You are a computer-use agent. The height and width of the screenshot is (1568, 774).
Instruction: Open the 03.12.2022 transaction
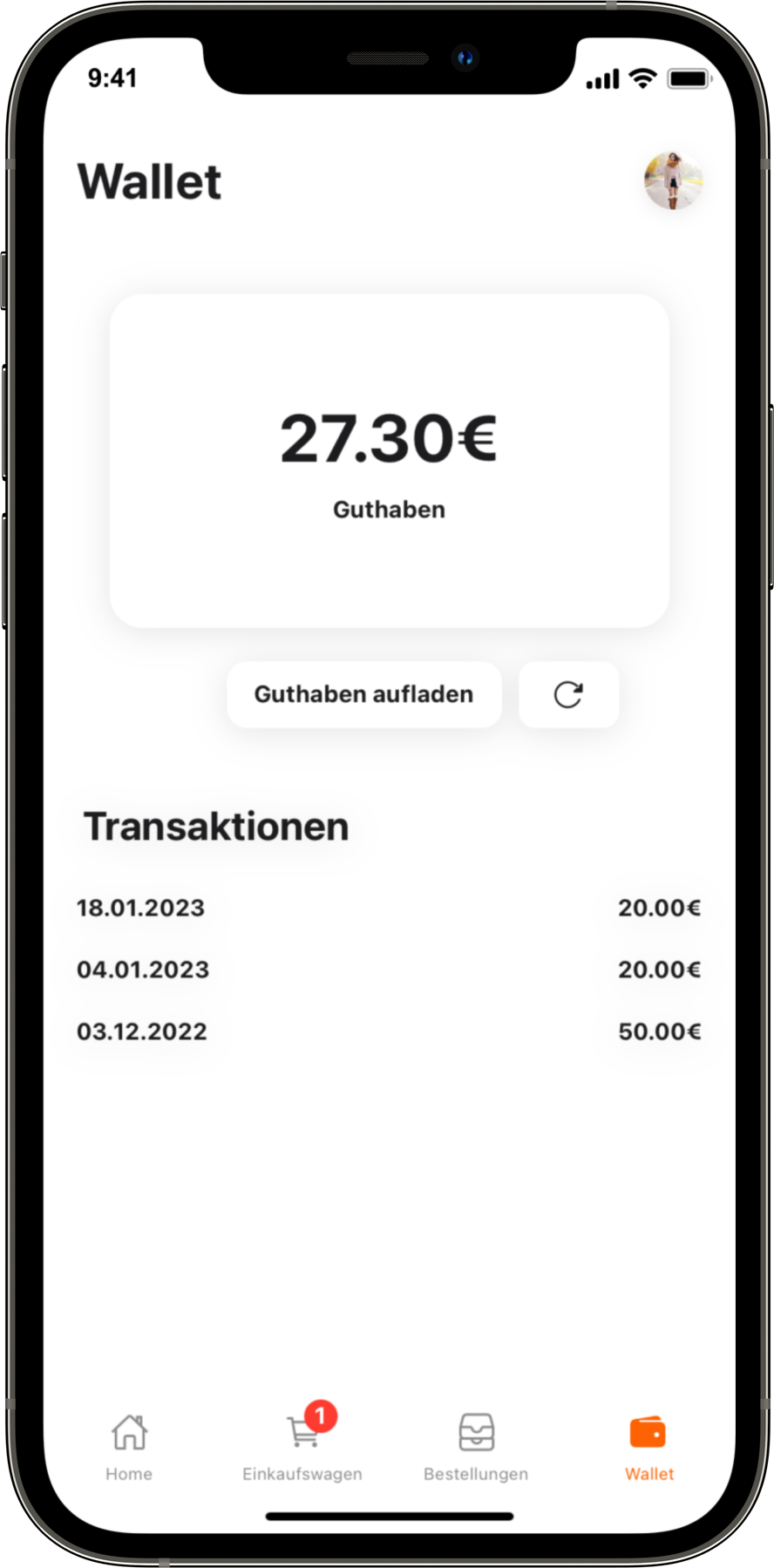coord(389,1031)
